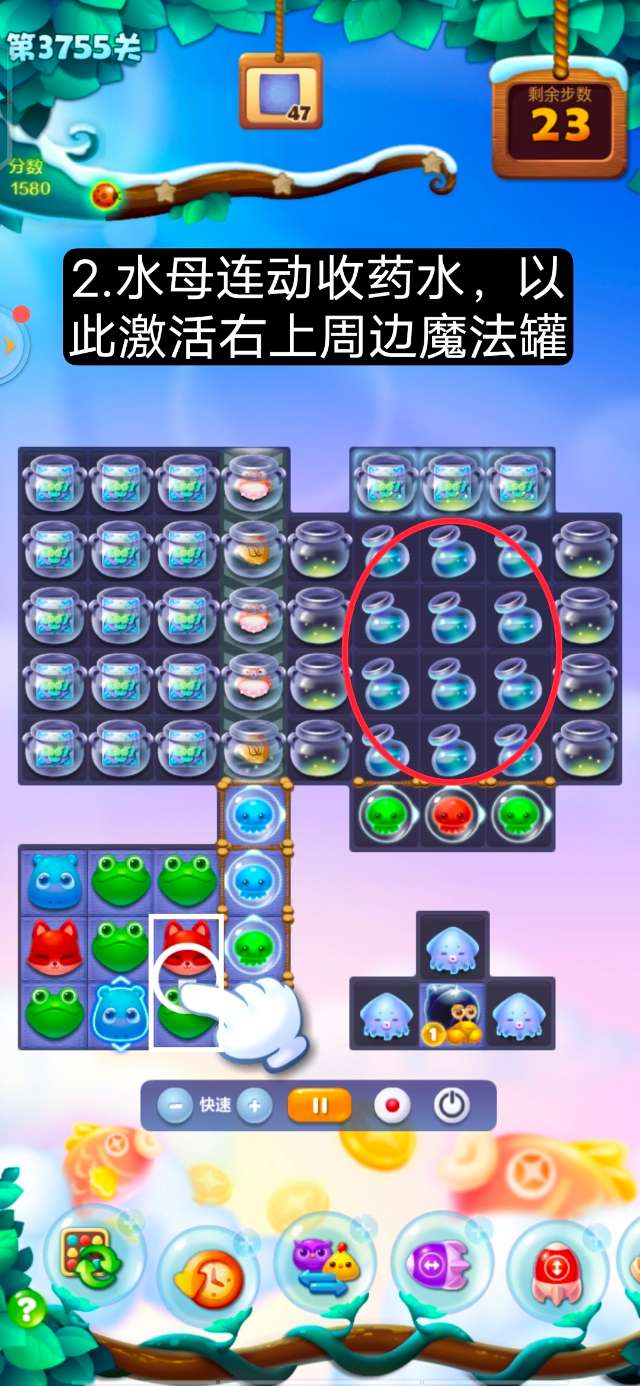
Task: Use the clock rewind booster
Action: pos(208,1275)
